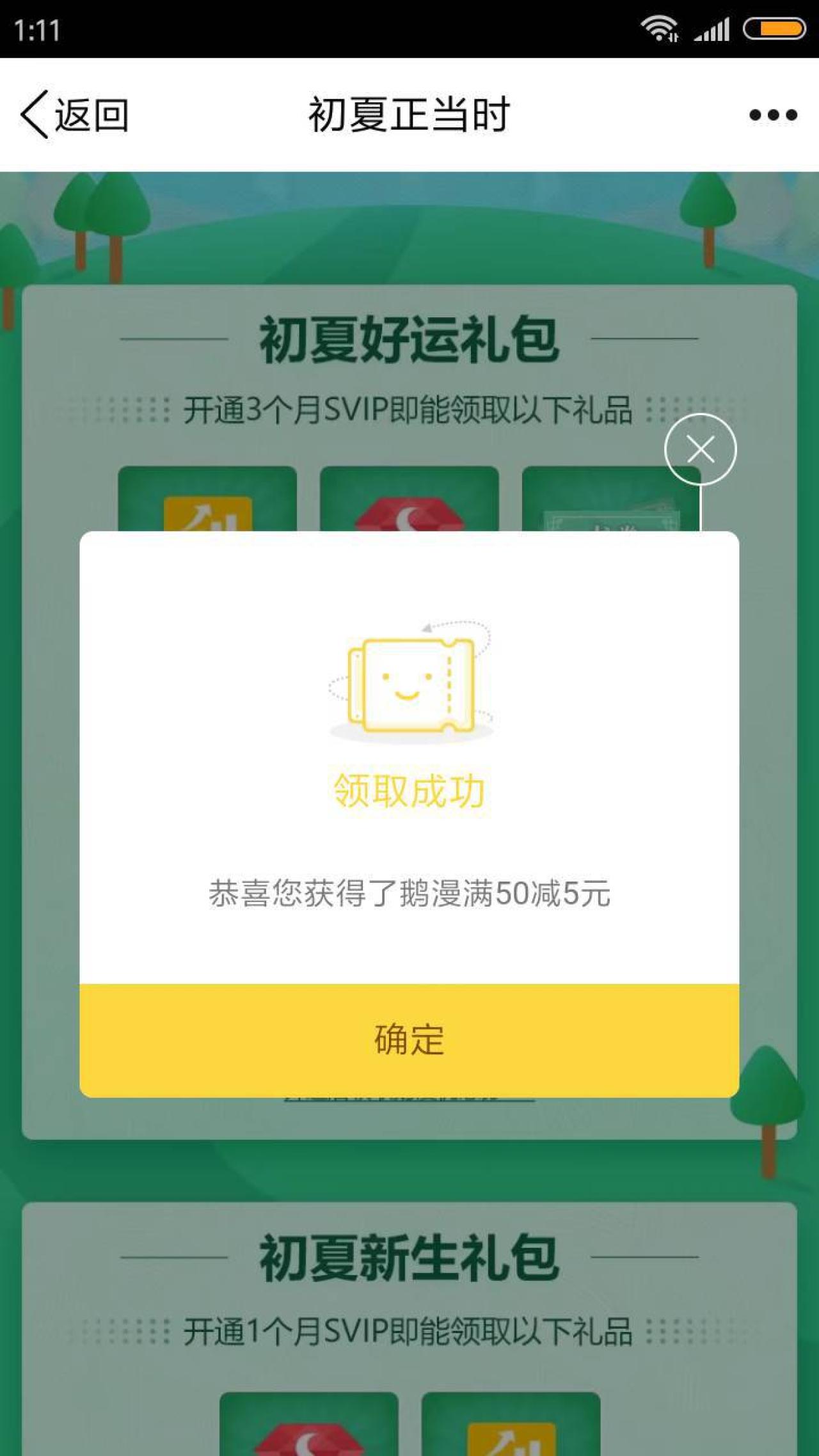The height and width of the screenshot is (1456, 819).
Task: Tap 返回 to go back
Action: [75, 115]
